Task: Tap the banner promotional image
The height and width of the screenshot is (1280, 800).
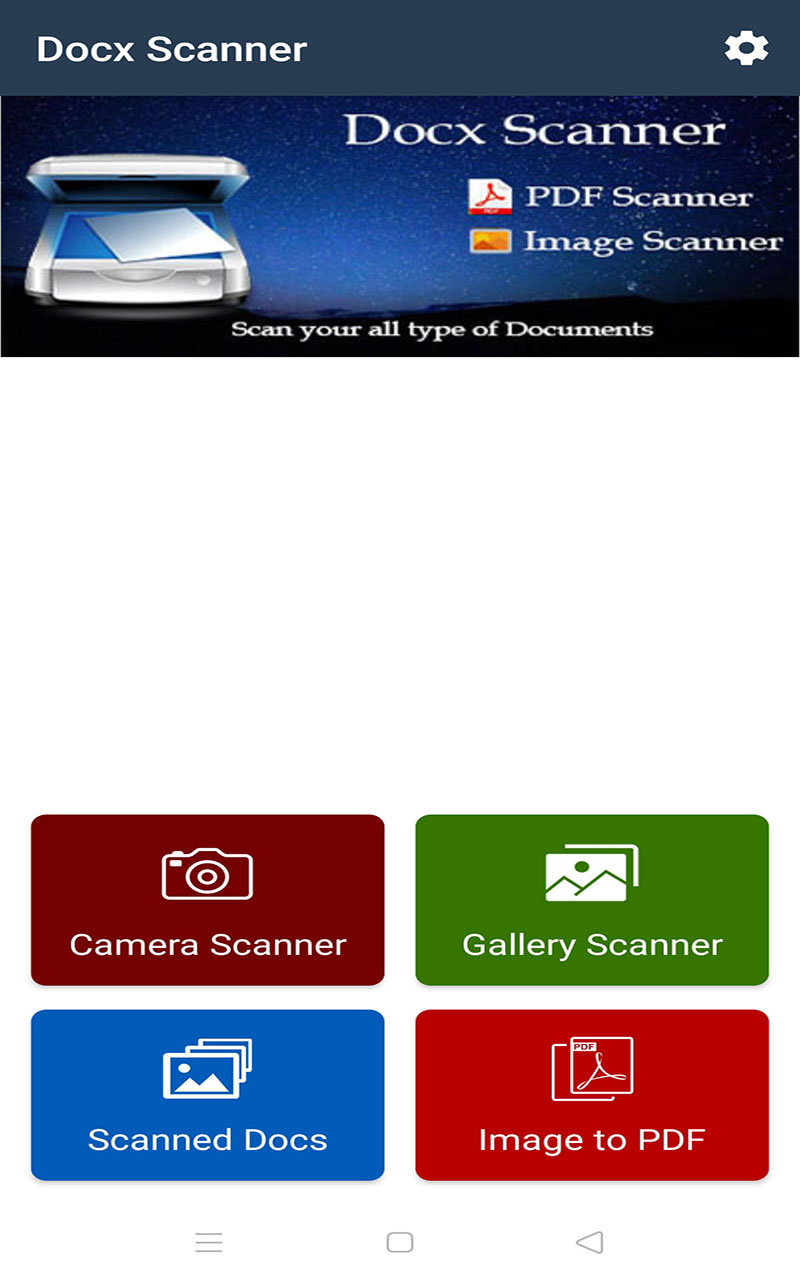Action: pos(400,224)
